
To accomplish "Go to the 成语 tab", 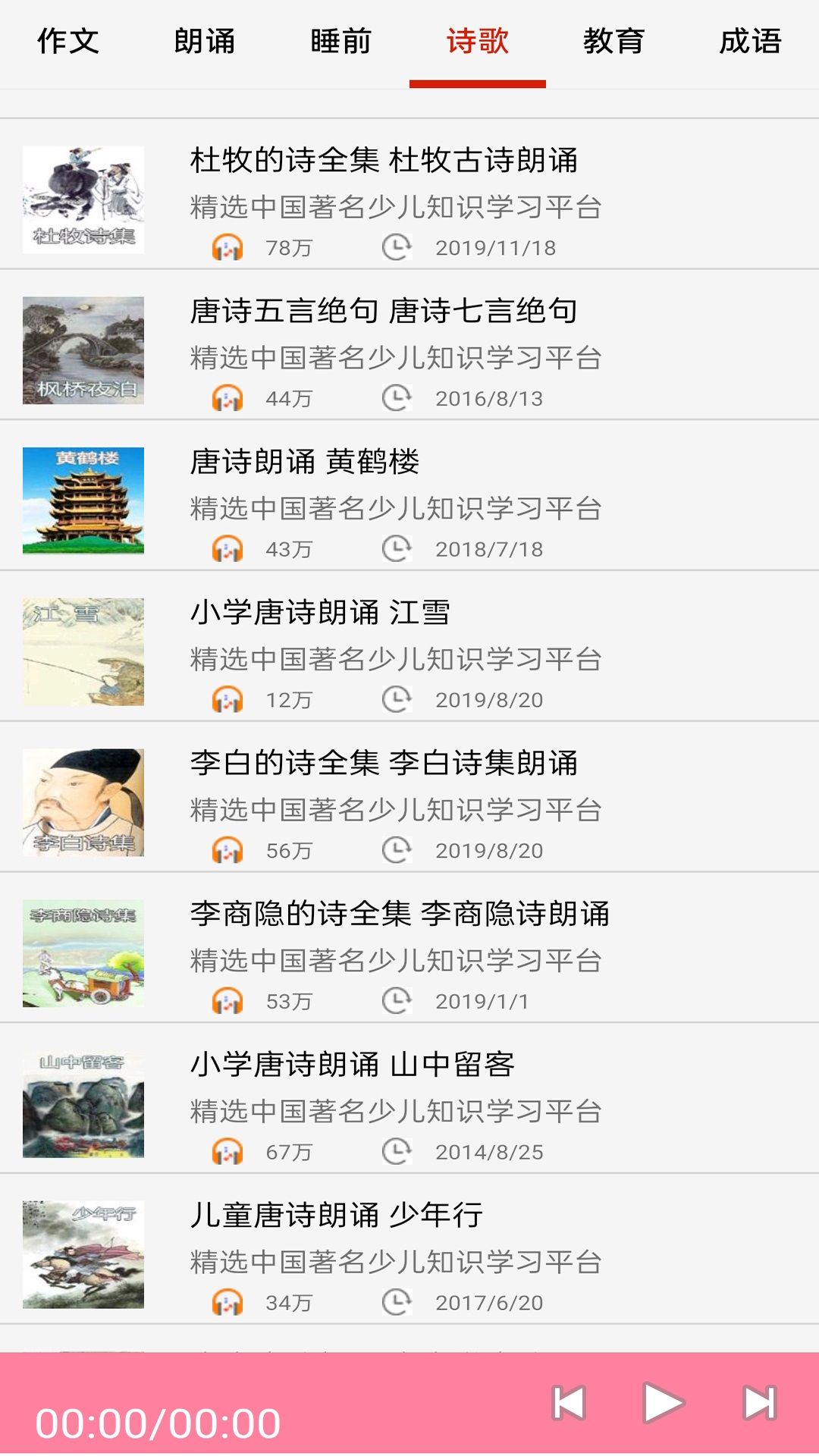I will point(751,42).
